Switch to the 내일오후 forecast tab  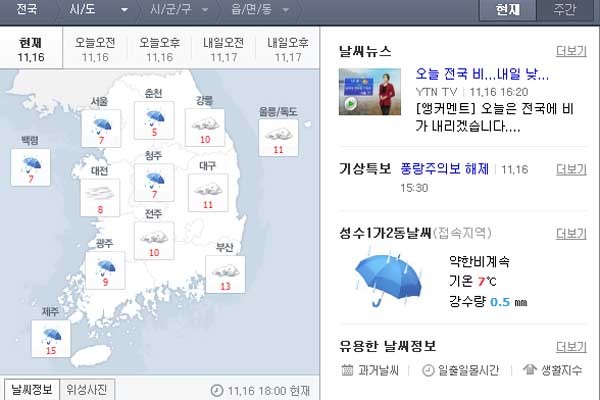point(287,49)
